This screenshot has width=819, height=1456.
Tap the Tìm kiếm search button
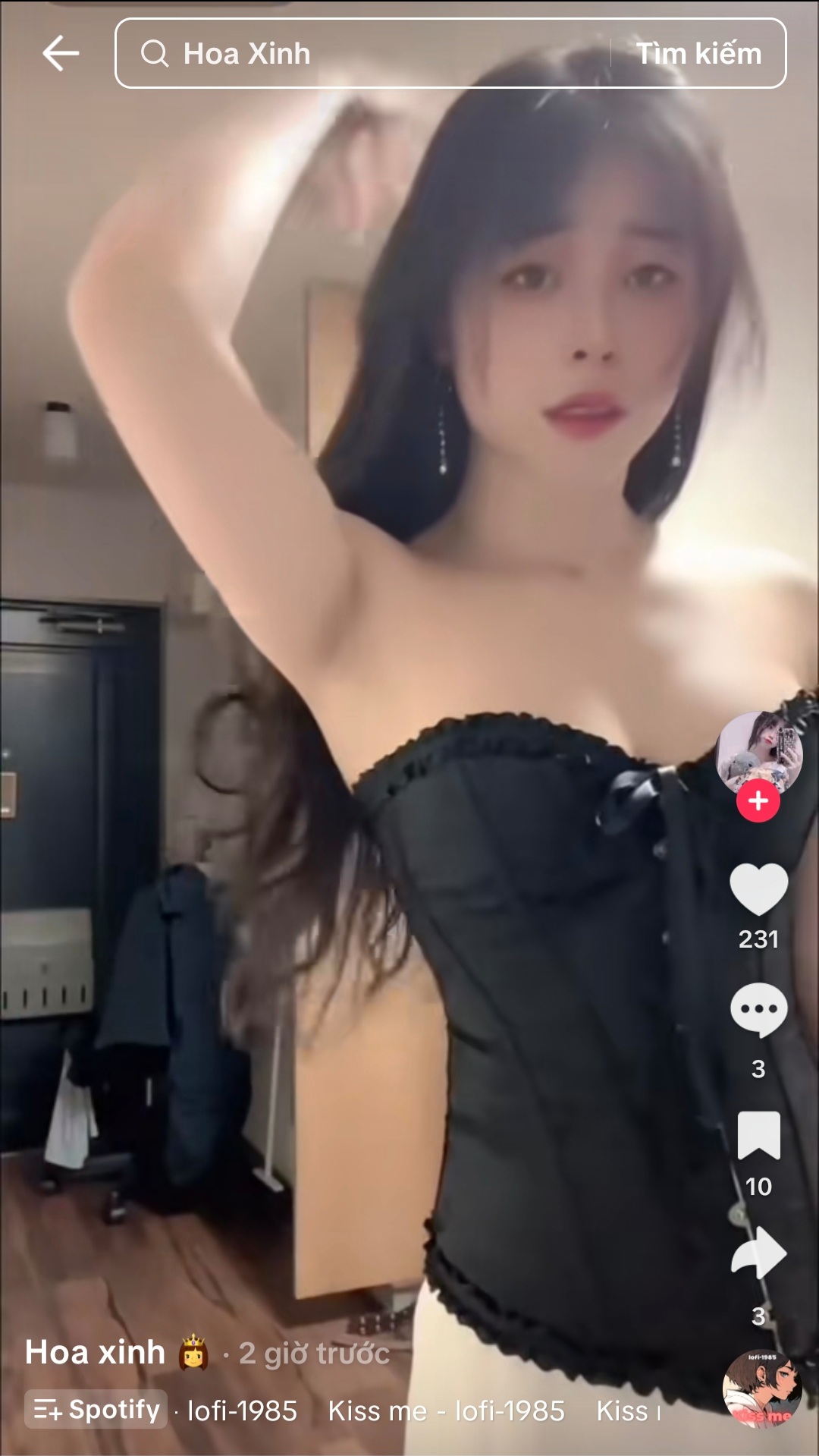tap(698, 54)
